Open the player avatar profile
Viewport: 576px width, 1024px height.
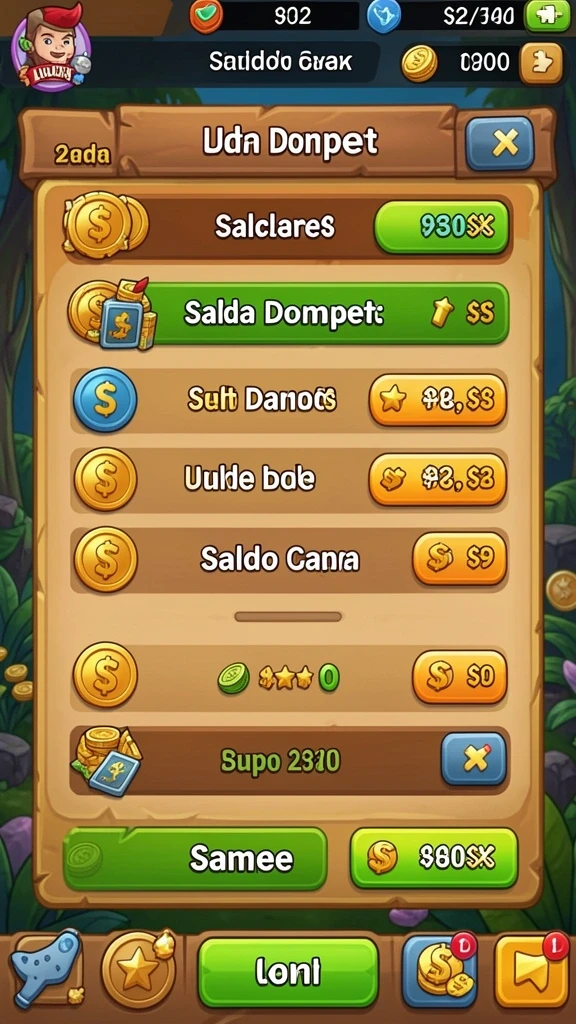pos(50,46)
